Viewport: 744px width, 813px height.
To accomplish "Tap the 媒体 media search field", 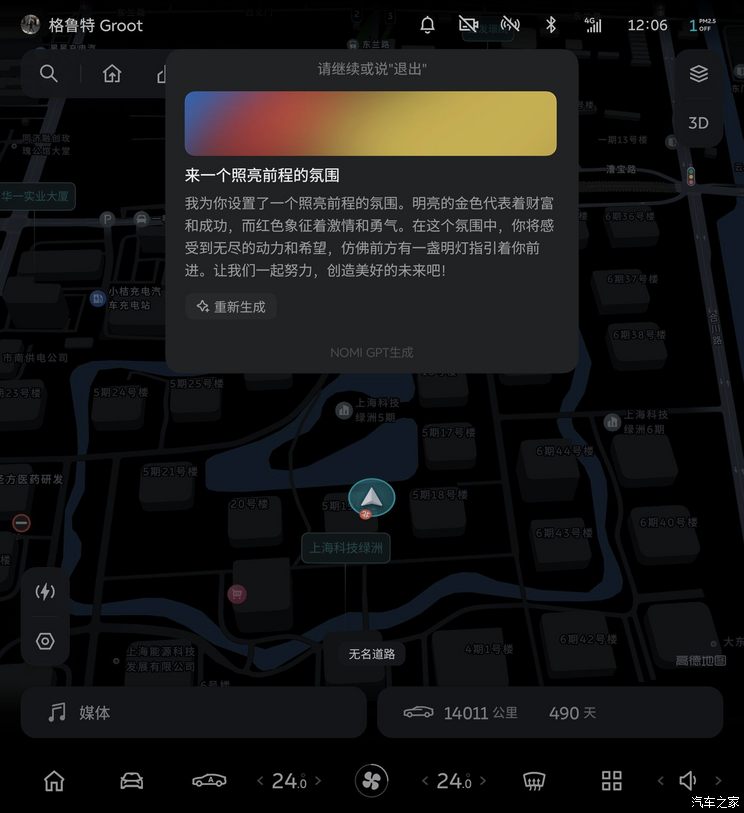I will (192, 712).
